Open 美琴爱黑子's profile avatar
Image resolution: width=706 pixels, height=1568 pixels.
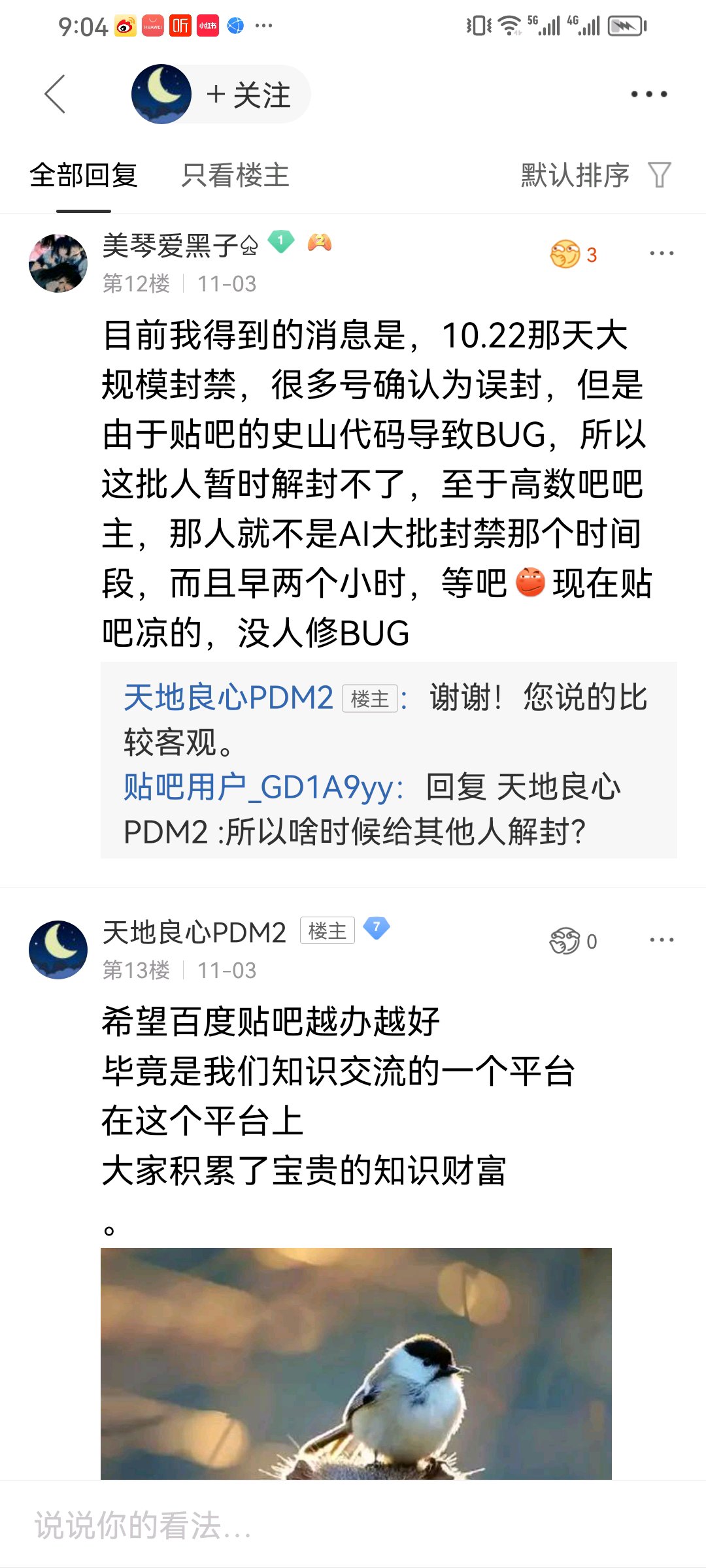(58, 263)
